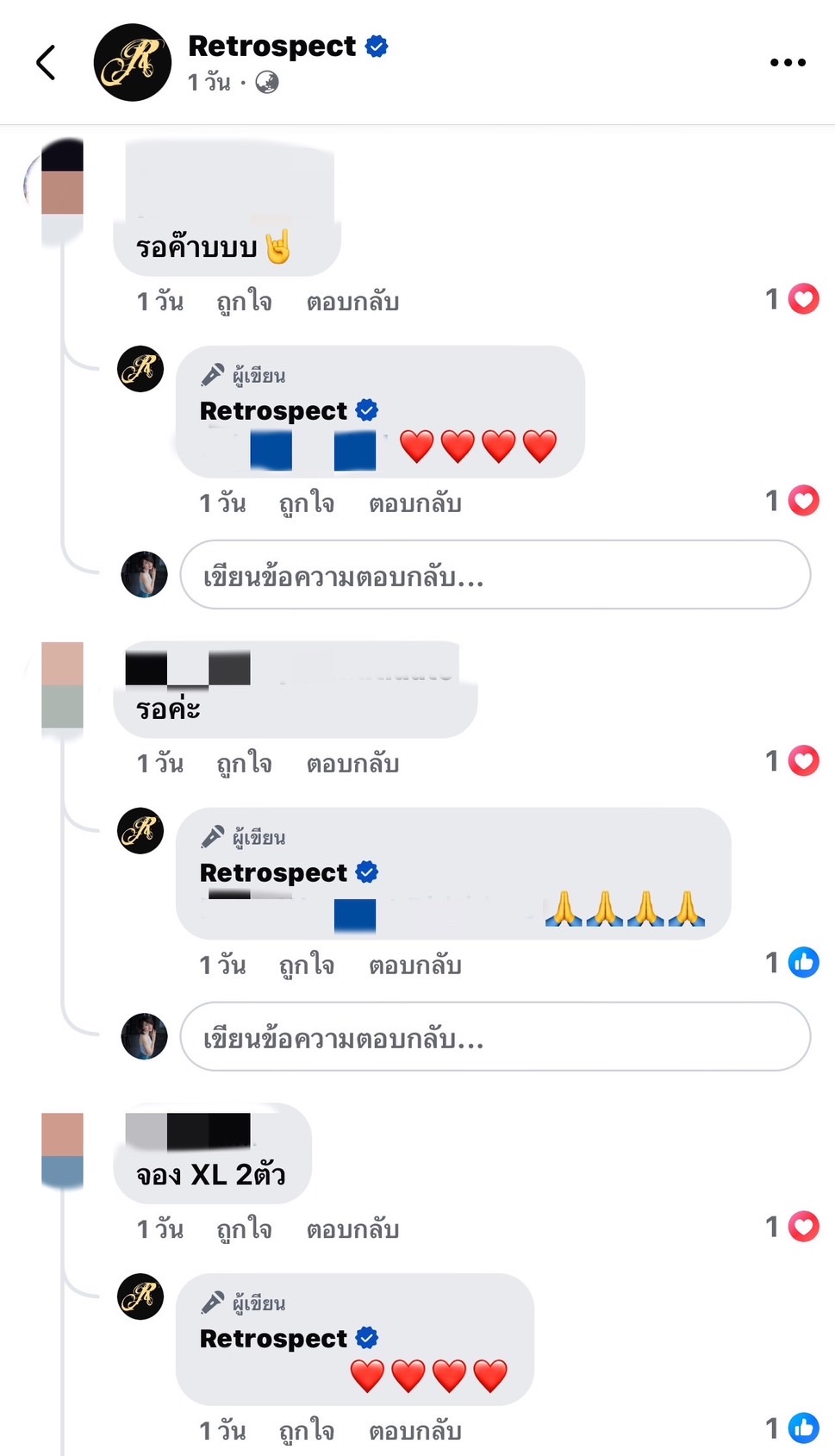Like the comment 'รอค่ะ'
Viewport: 835px width, 1456px height.
tap(244, 764)
